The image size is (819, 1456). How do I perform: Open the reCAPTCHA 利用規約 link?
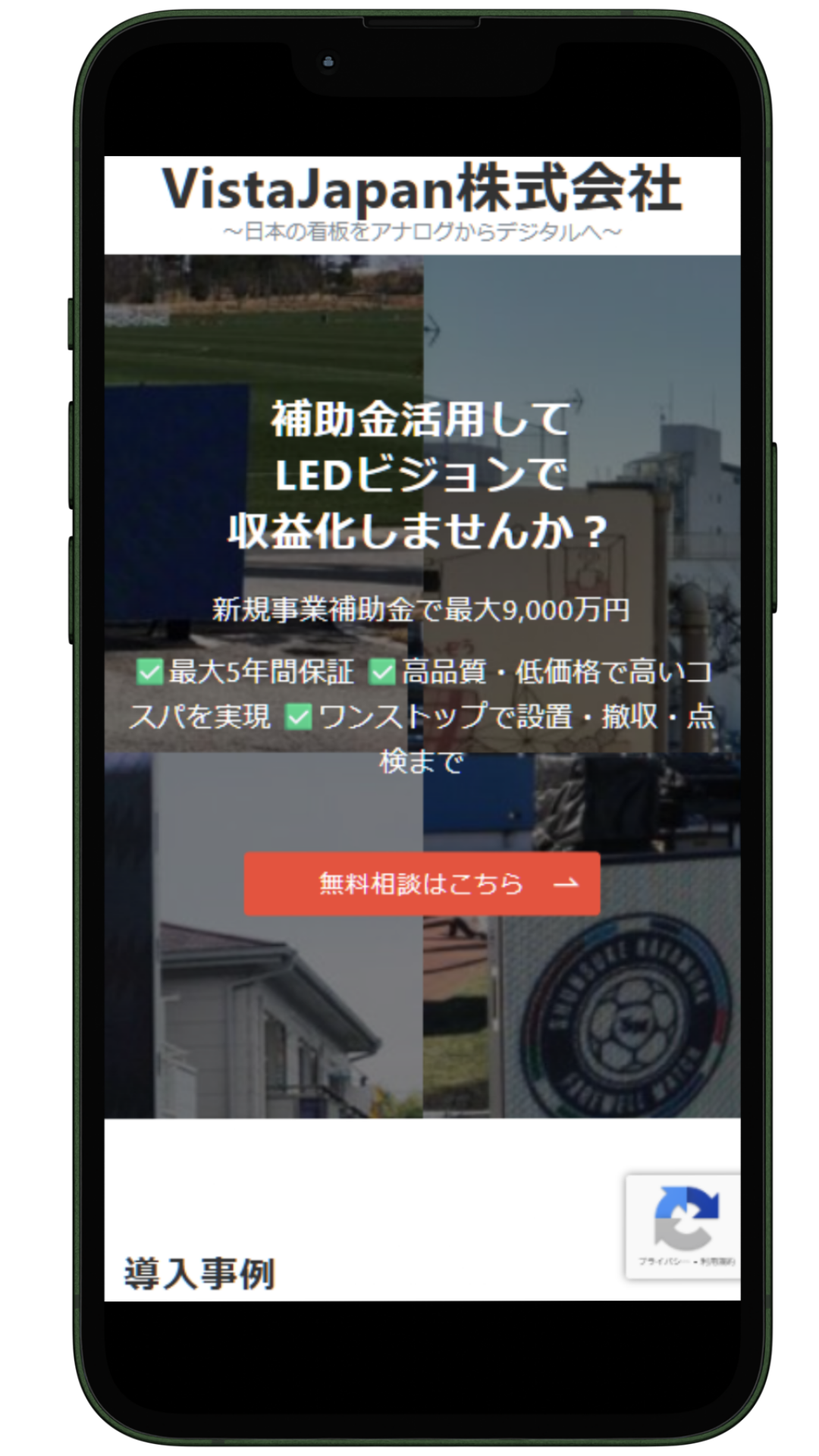click(717, 1261)
